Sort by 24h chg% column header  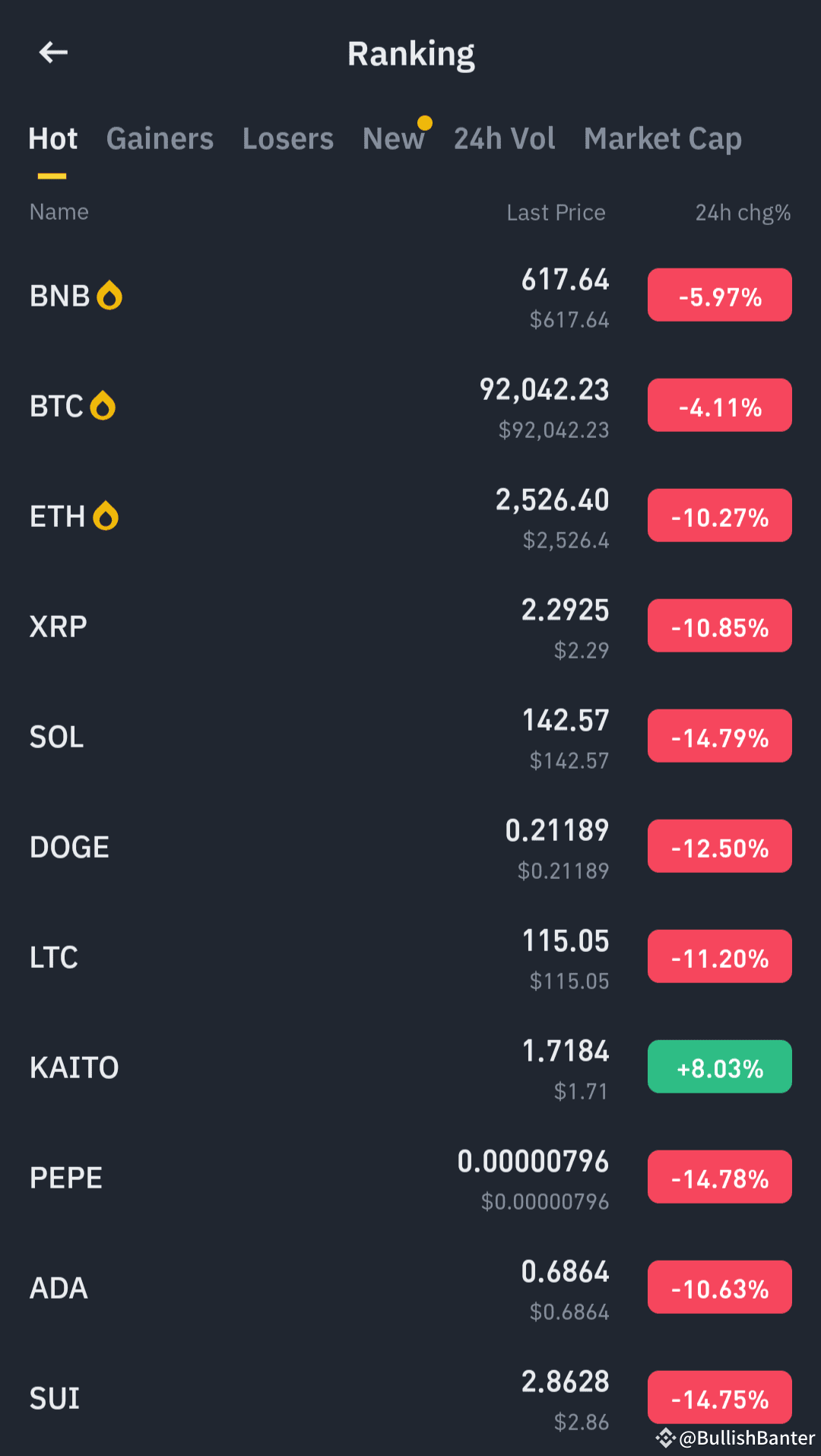(742, 212)
